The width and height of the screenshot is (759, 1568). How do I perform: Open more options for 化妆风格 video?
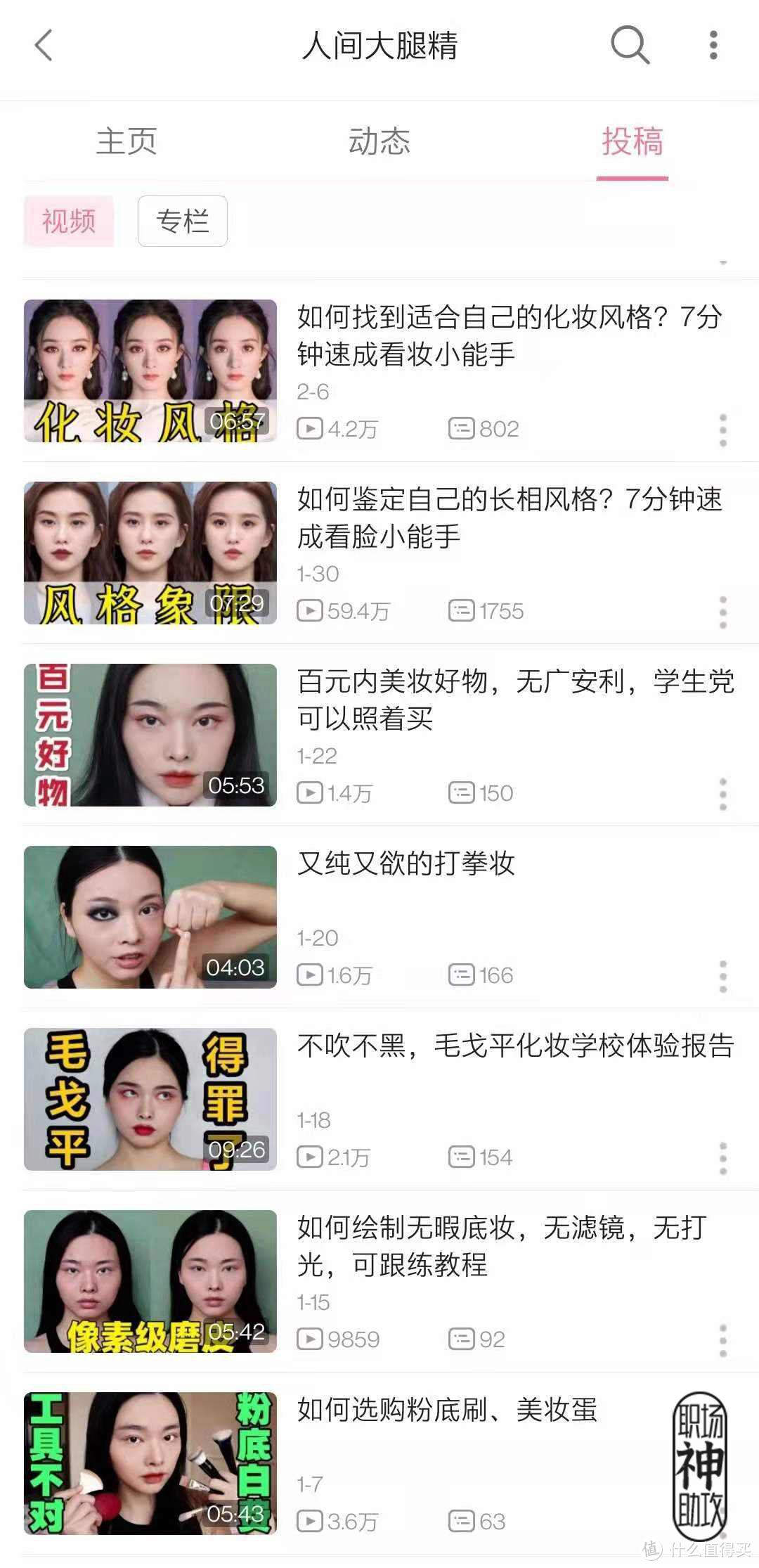tap(722, 430)
